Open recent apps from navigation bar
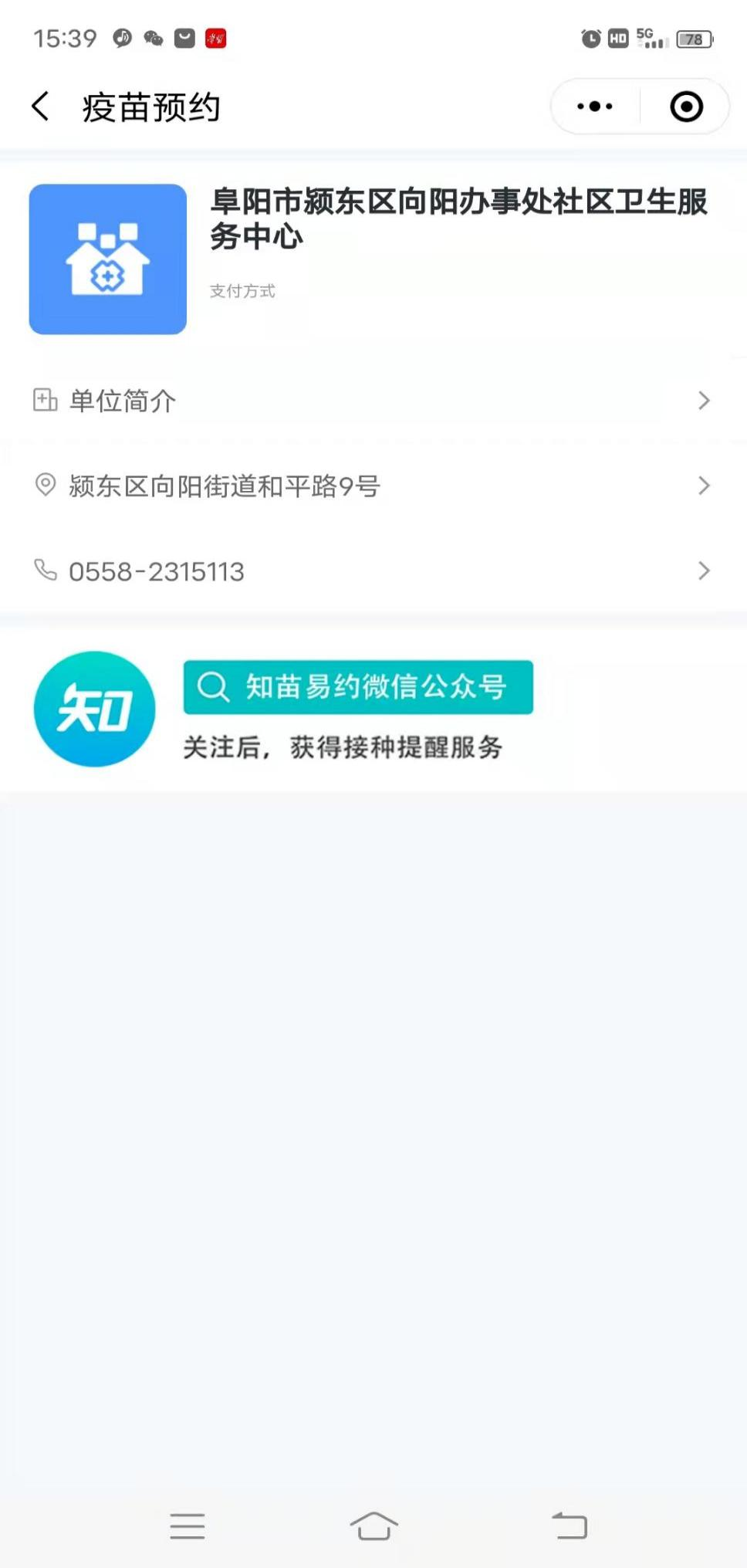Viewport: 747px width, 1568px height. pyautogui.click(x=188, y=1526)
